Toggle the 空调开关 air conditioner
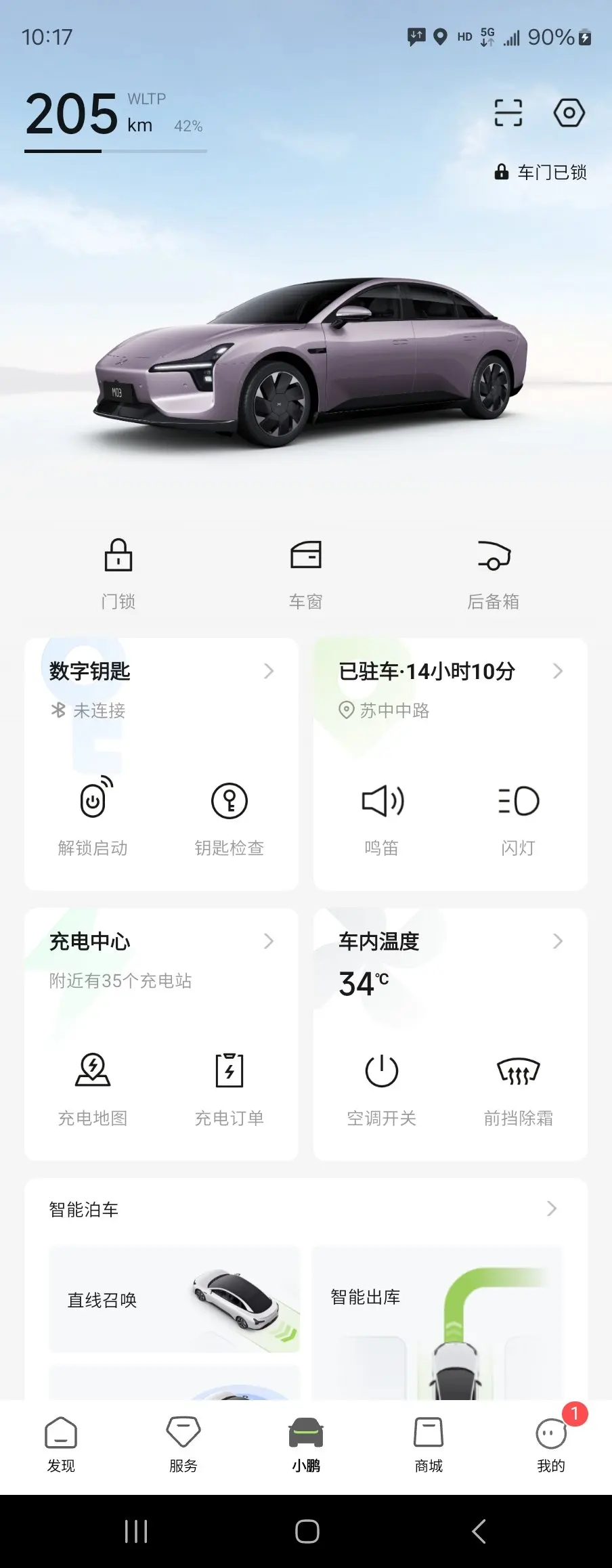This screenshot has width=612, height=1568. coord(382,1087)
